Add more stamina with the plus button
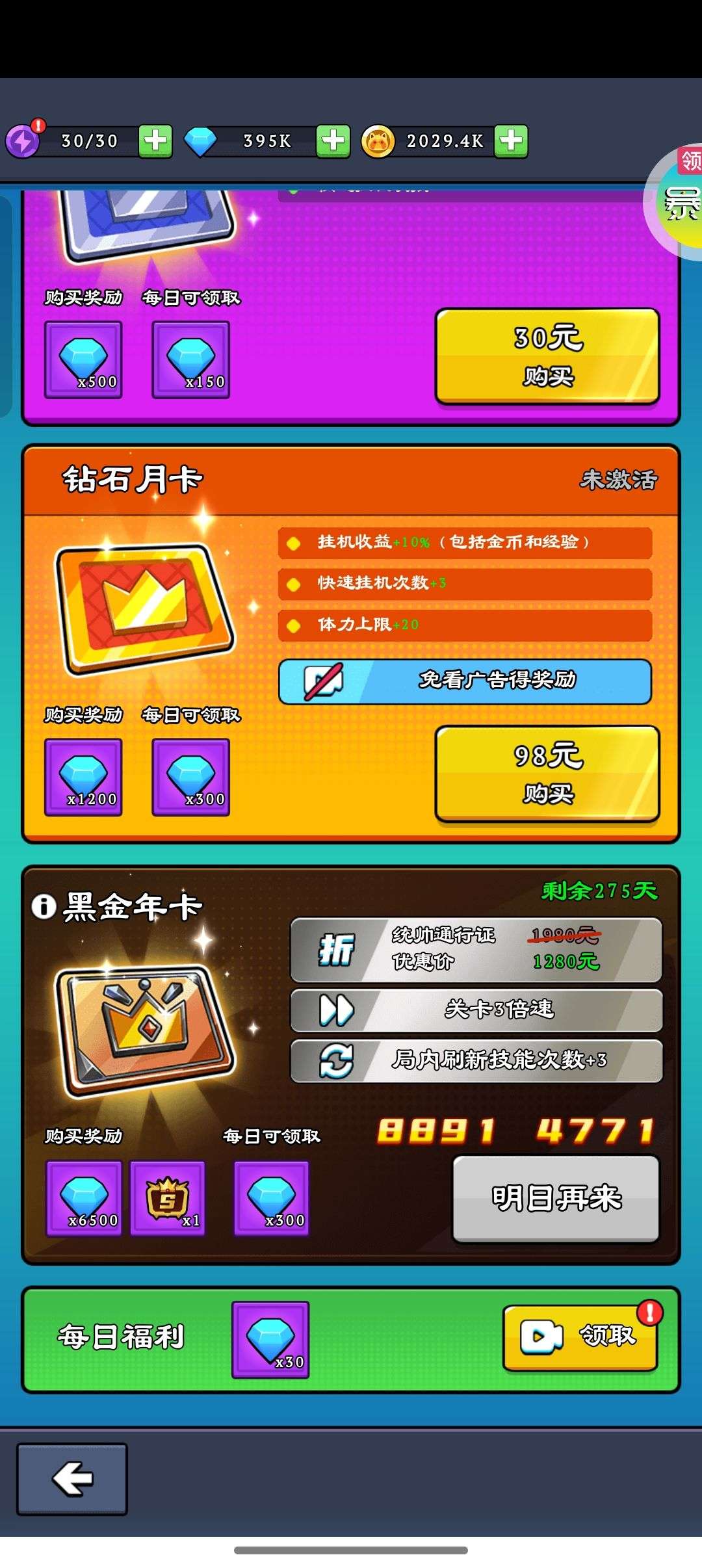 click(155, 140)
